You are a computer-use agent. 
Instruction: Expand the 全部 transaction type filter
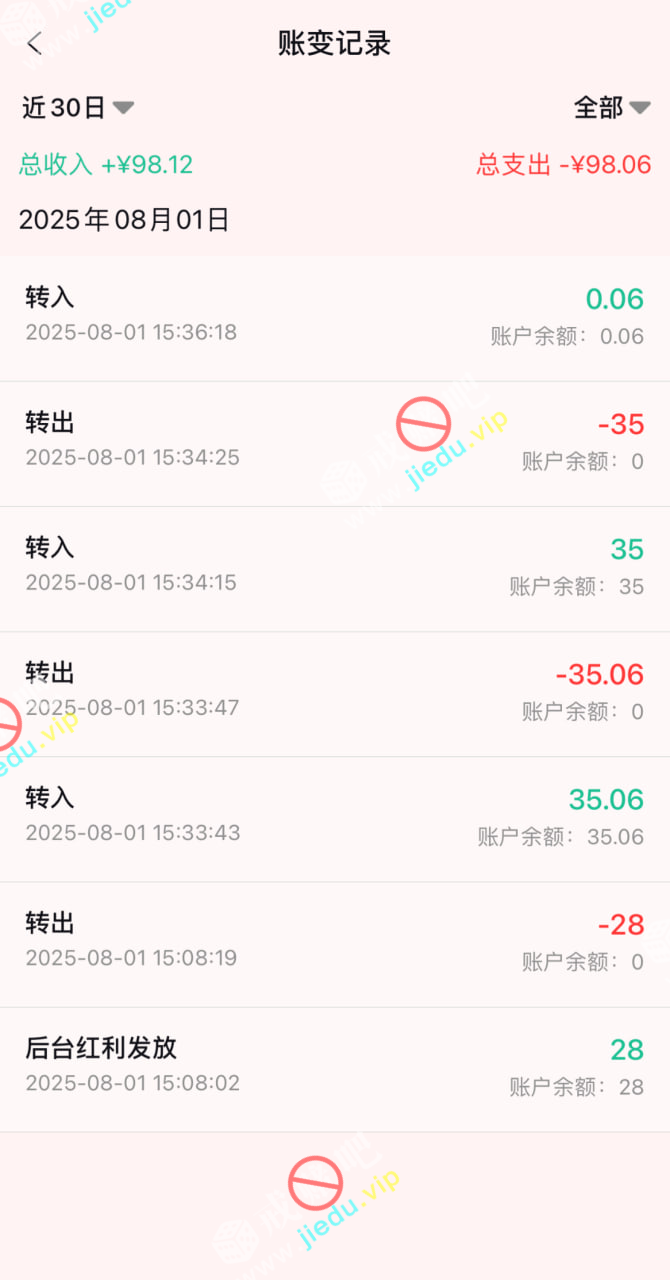point(611,108)
